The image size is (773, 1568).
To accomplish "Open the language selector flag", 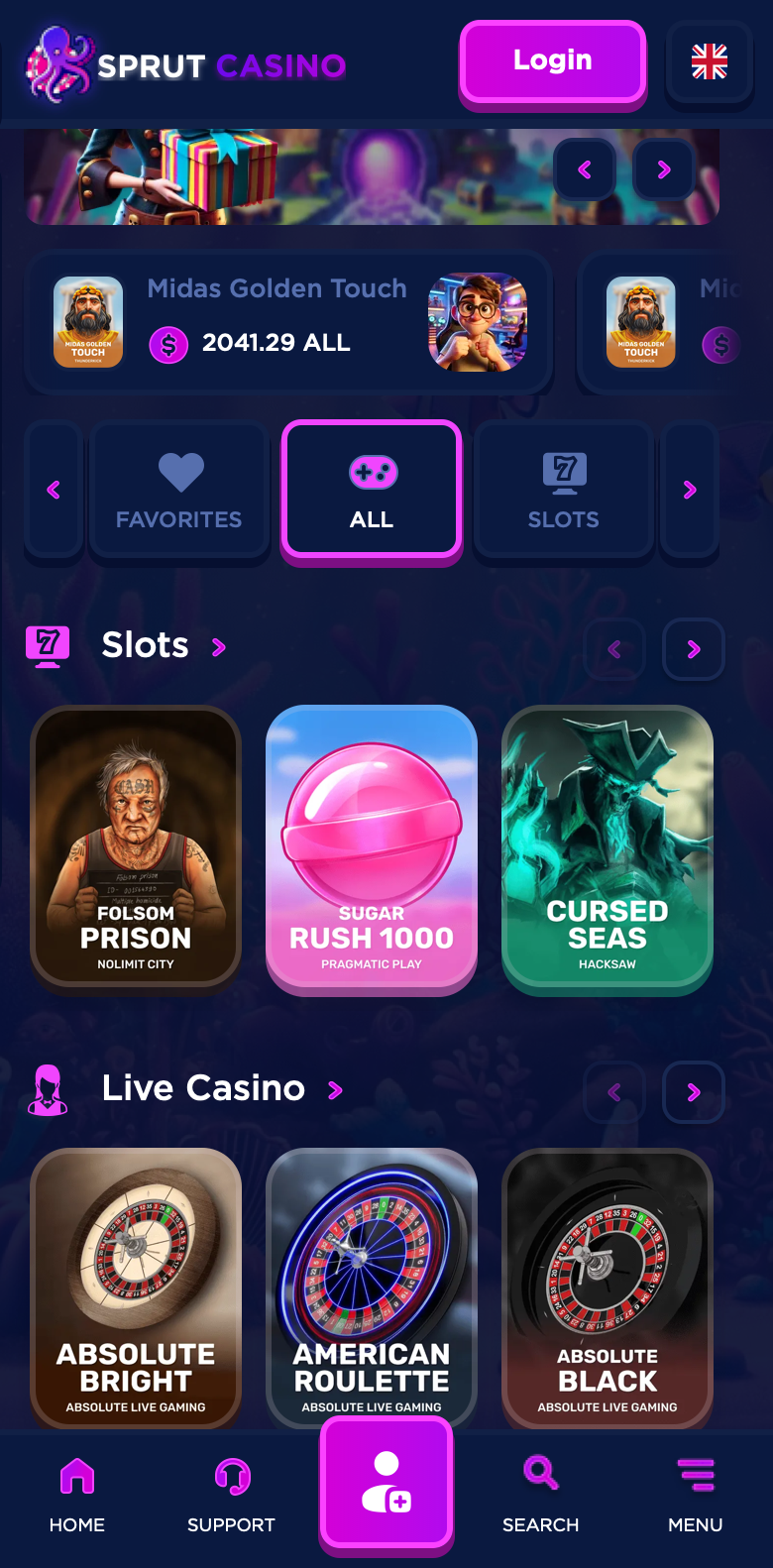I will pos(710,62).
